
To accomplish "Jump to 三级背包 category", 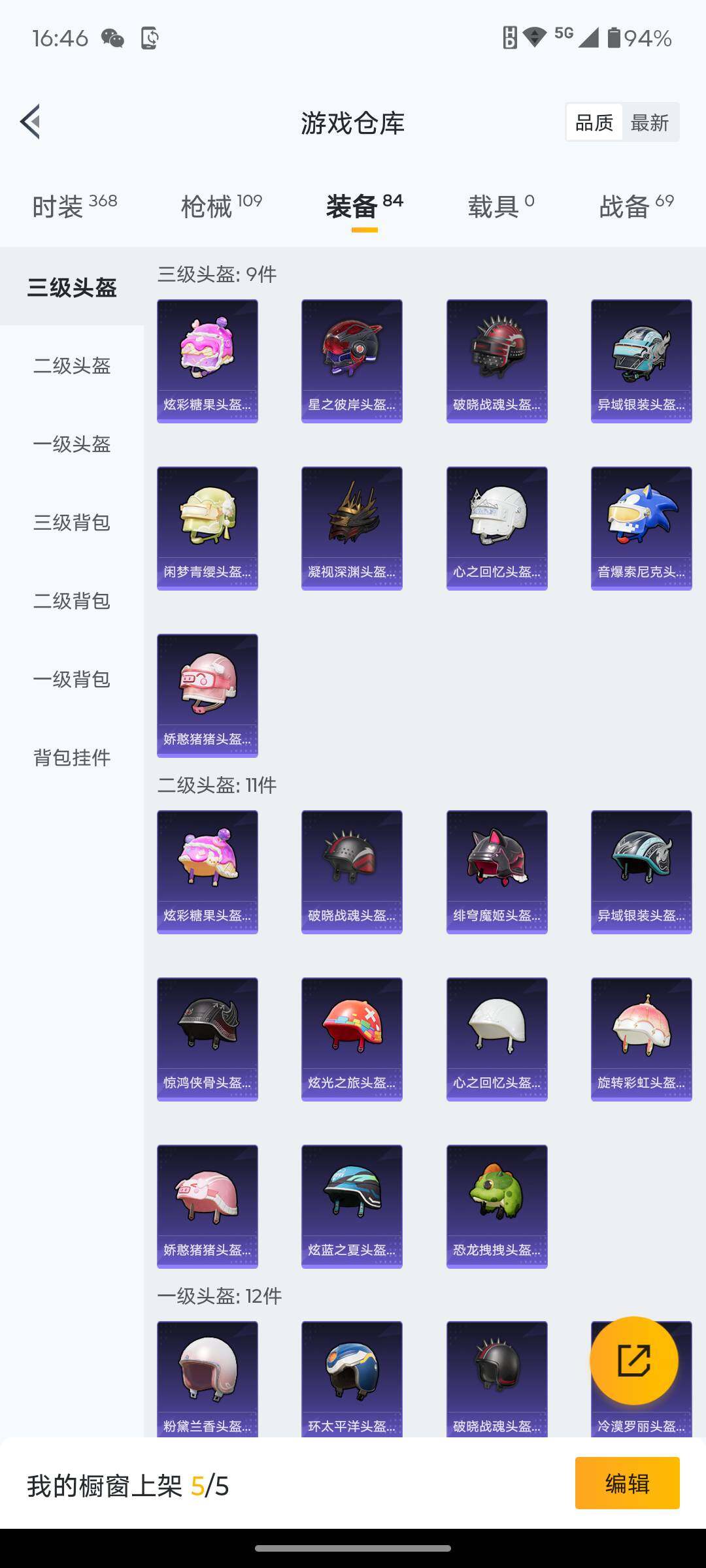I will 72,523.
